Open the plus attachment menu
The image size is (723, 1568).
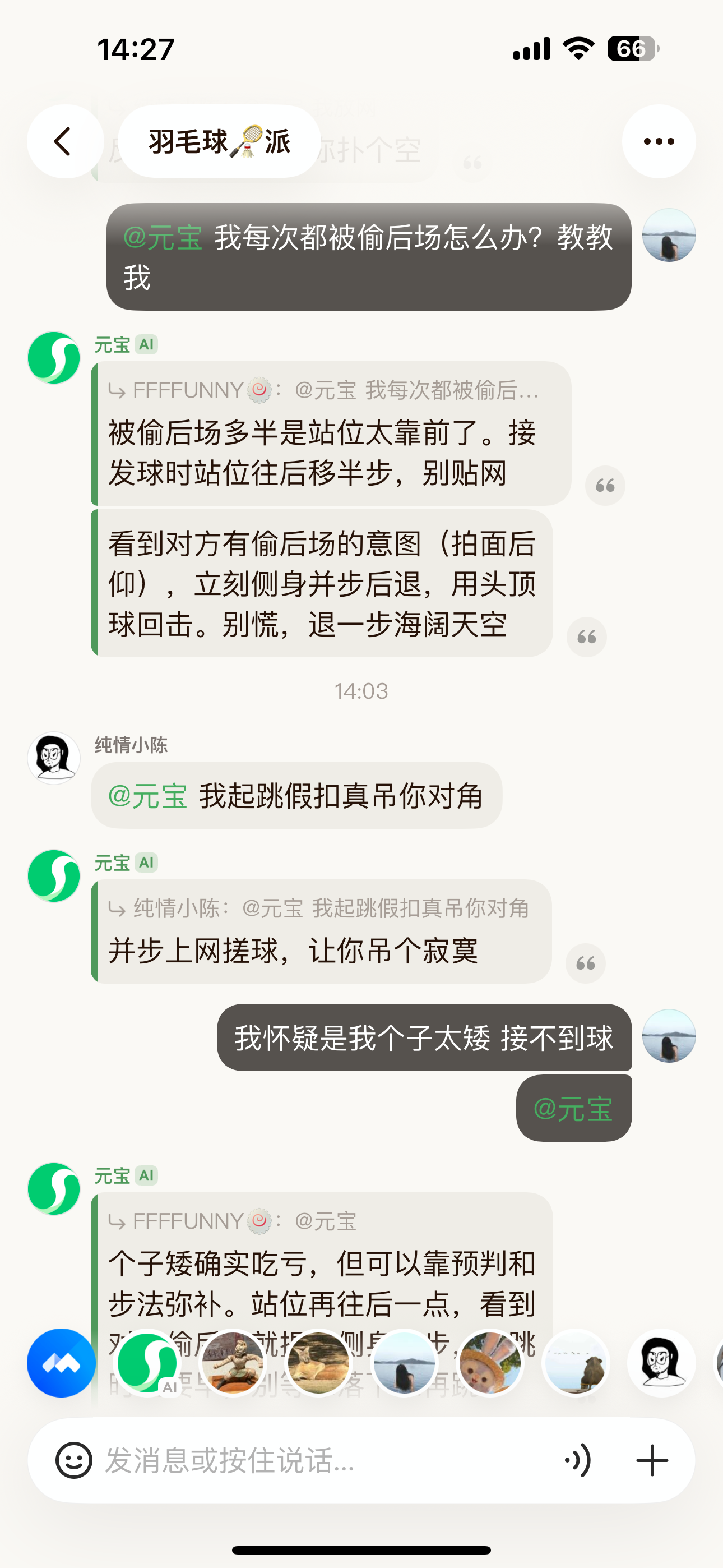click(652, 1460)
